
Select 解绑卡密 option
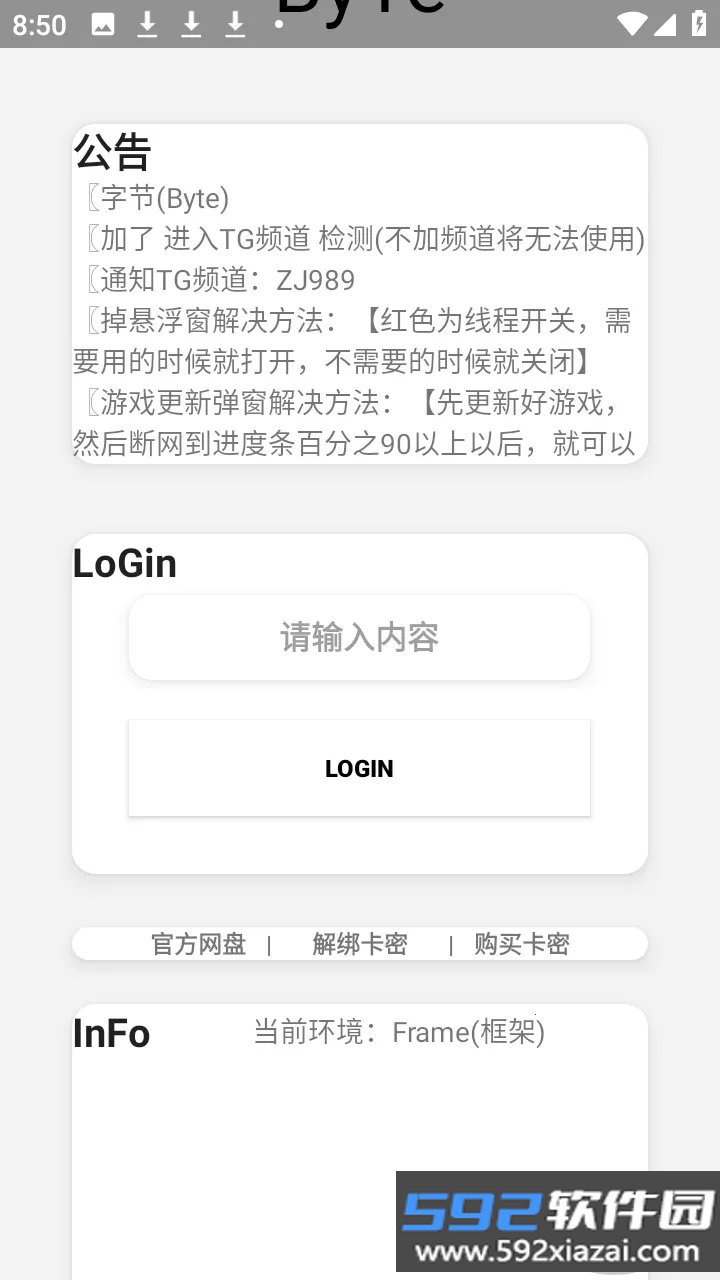click(x=360, y=944)
